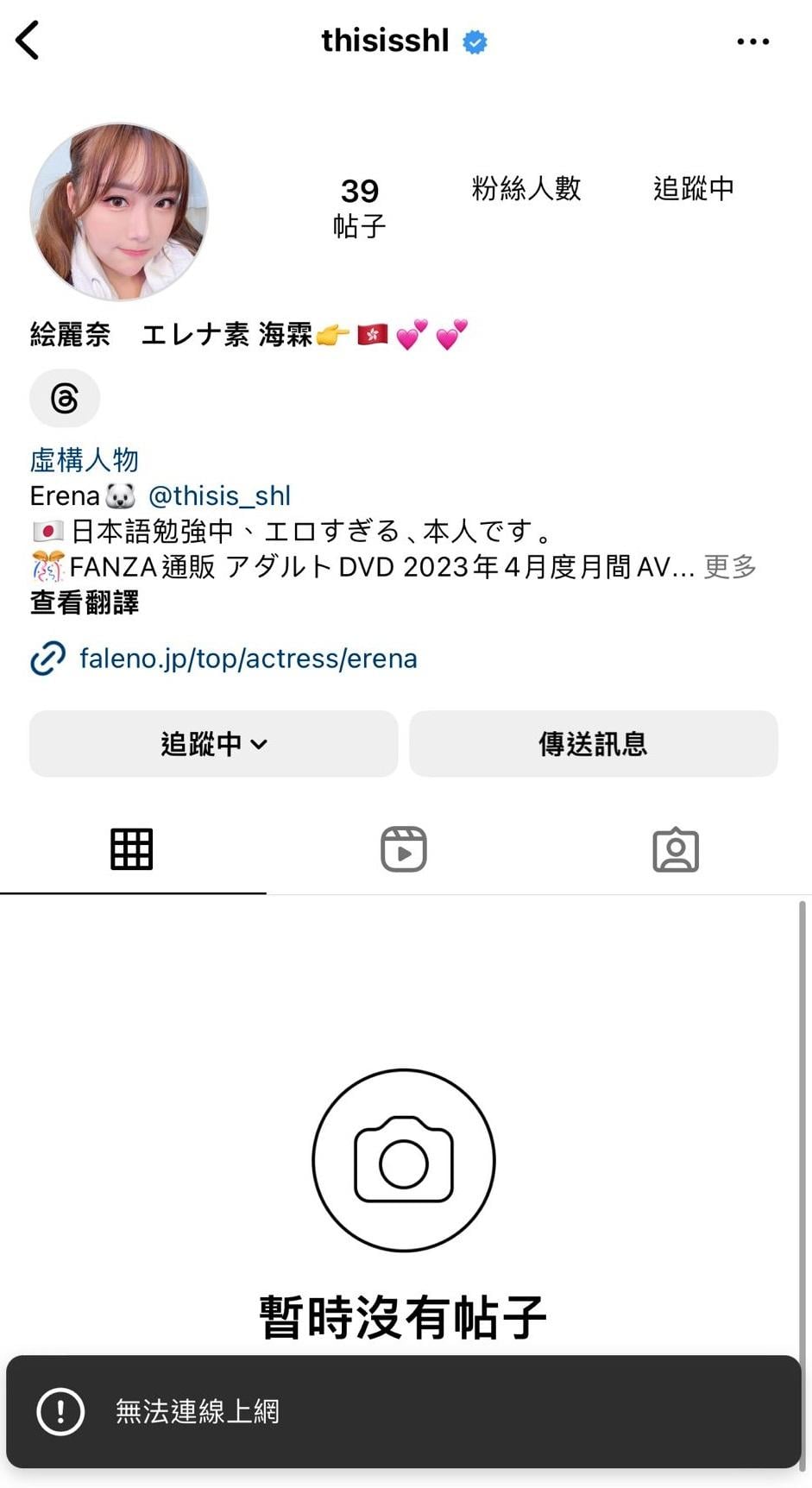The image size is (812, 1488).
Task: Open the faleno.jp/top/actress/erena link
Action: point(248,659)
